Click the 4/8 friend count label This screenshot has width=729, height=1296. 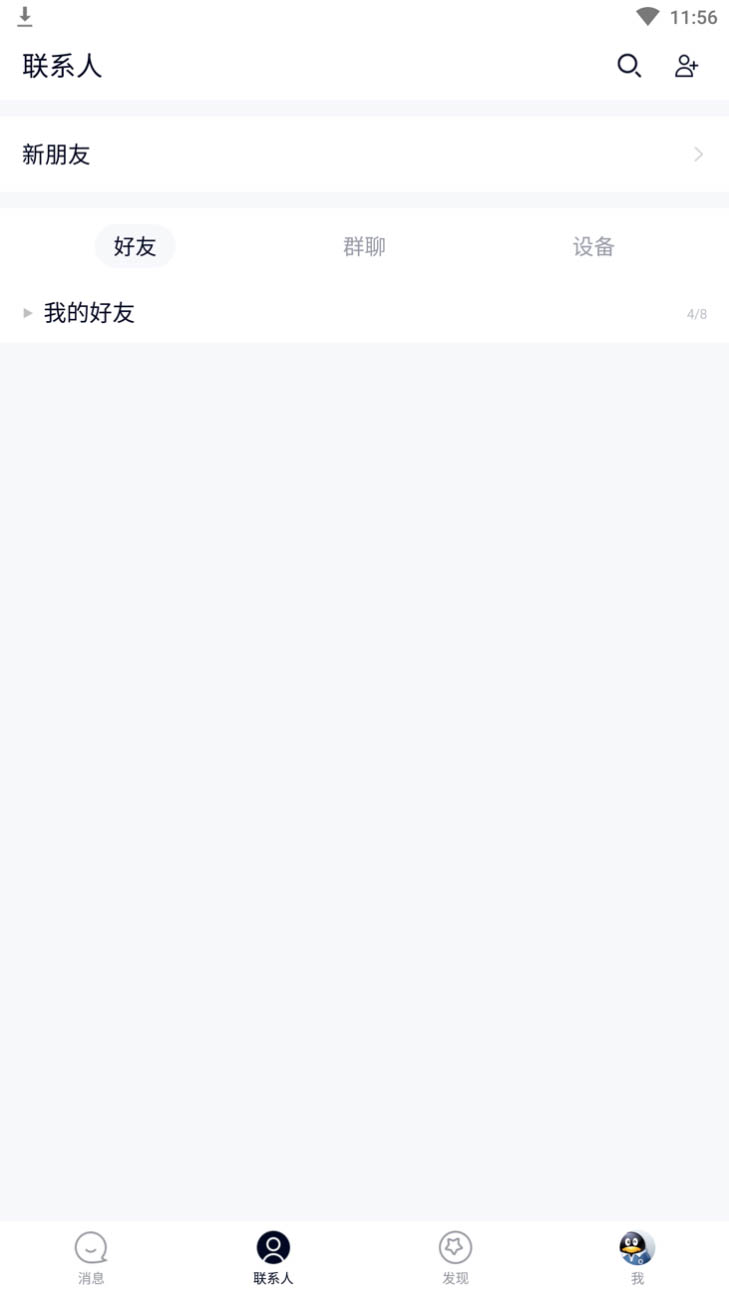click(x=697, y=313)
